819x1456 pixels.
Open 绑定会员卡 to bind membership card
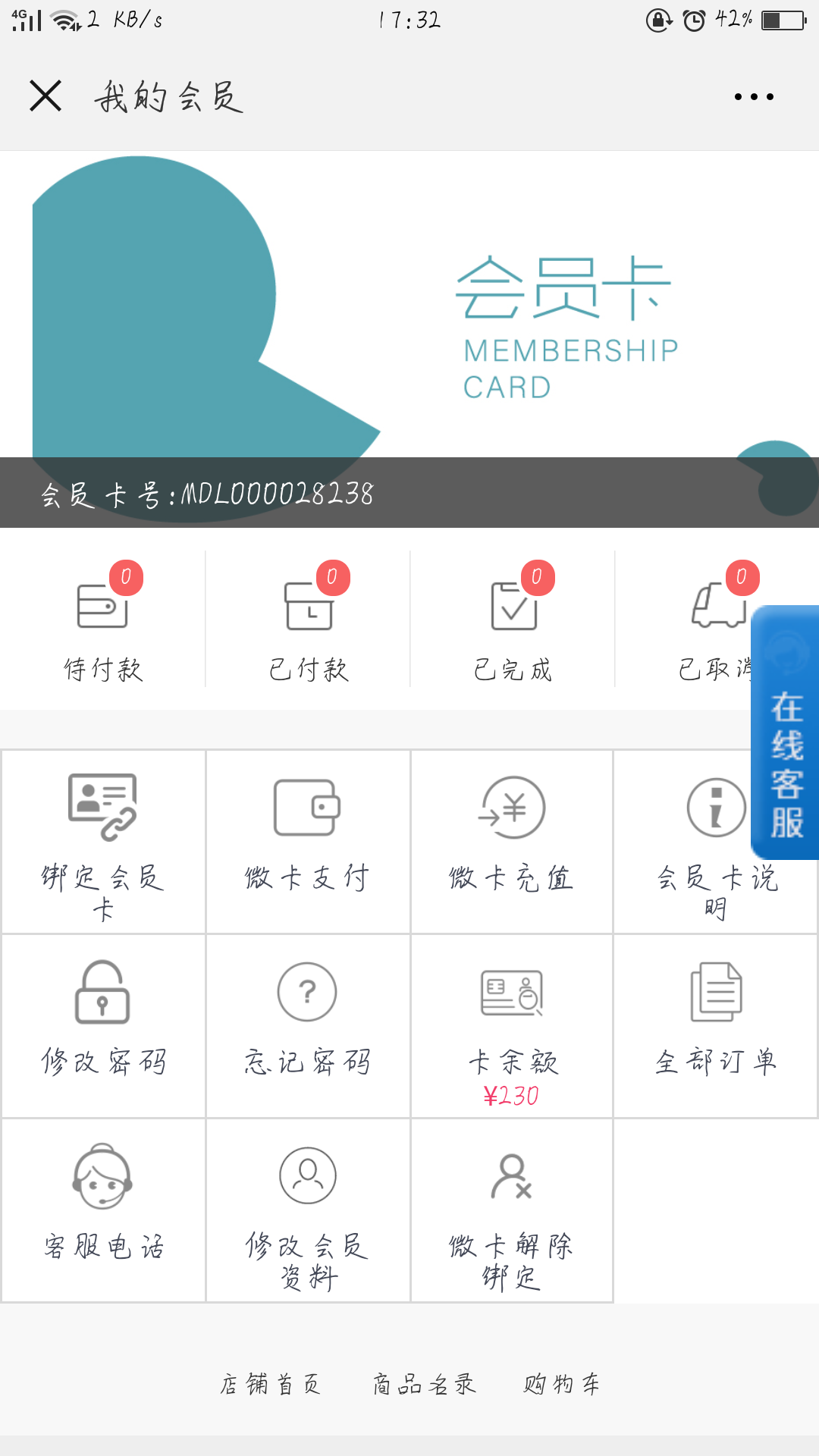click(103, 842)
